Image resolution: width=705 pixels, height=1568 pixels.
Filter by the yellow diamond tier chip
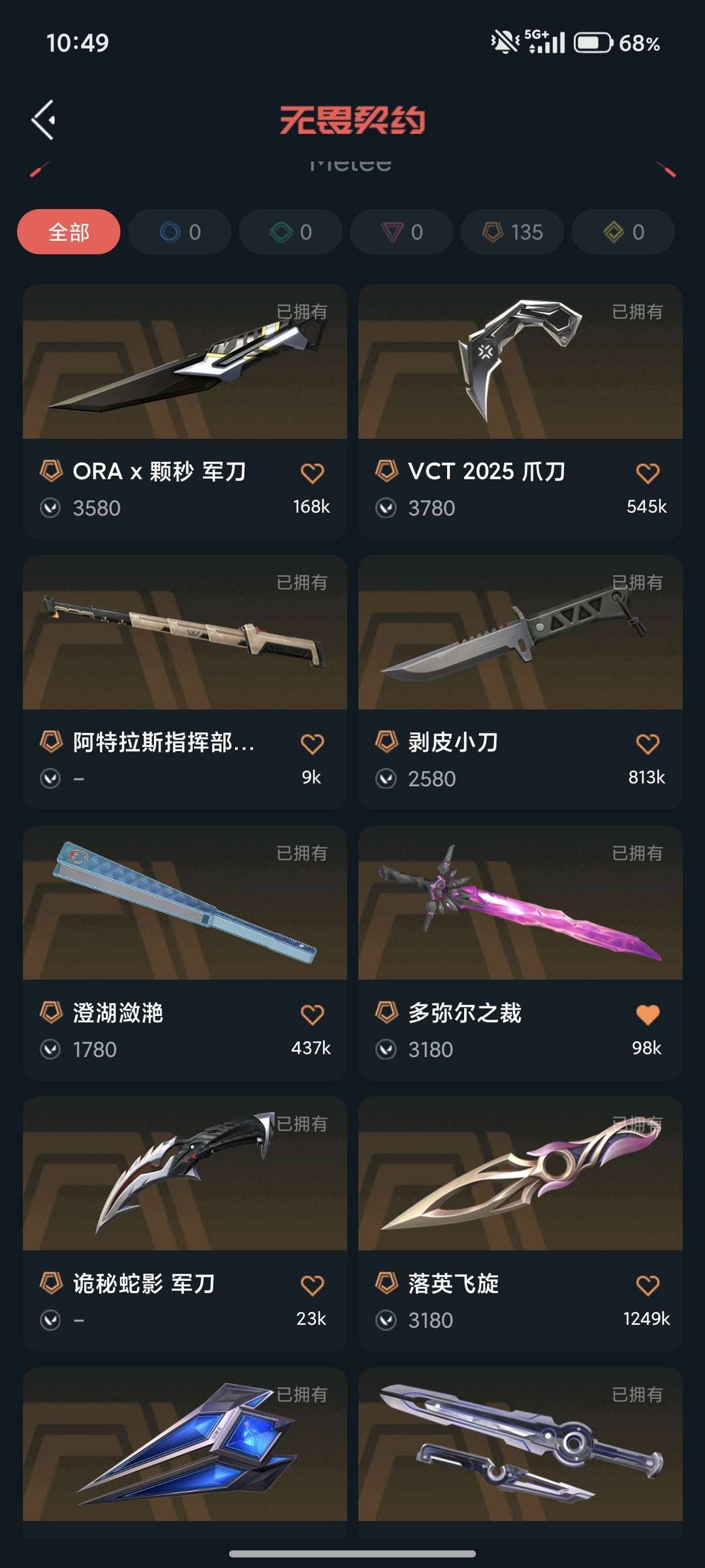pos(623,232)
